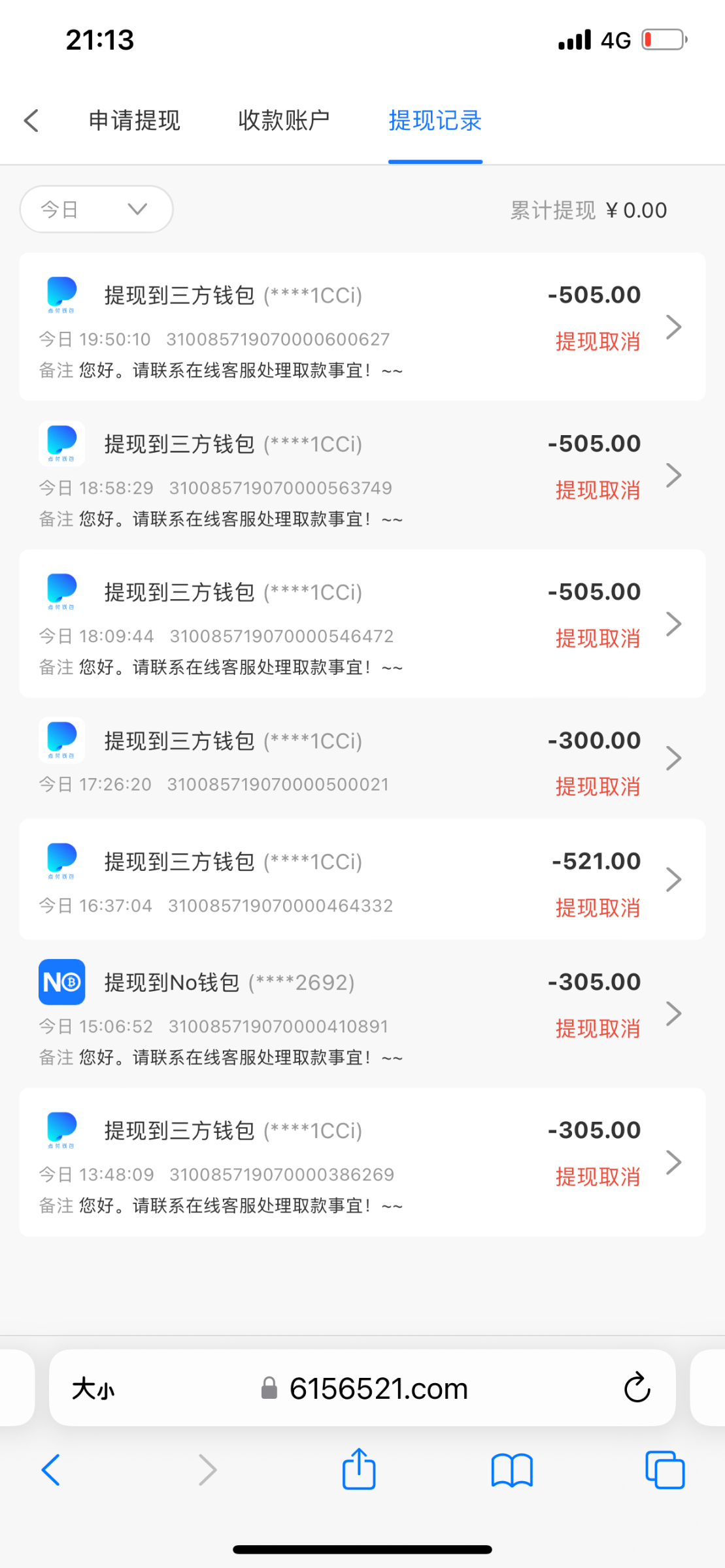Switch to the 申请提现 tab
Image resolution: width=725 pixels, height=1568 pixels.
(134, 120)
